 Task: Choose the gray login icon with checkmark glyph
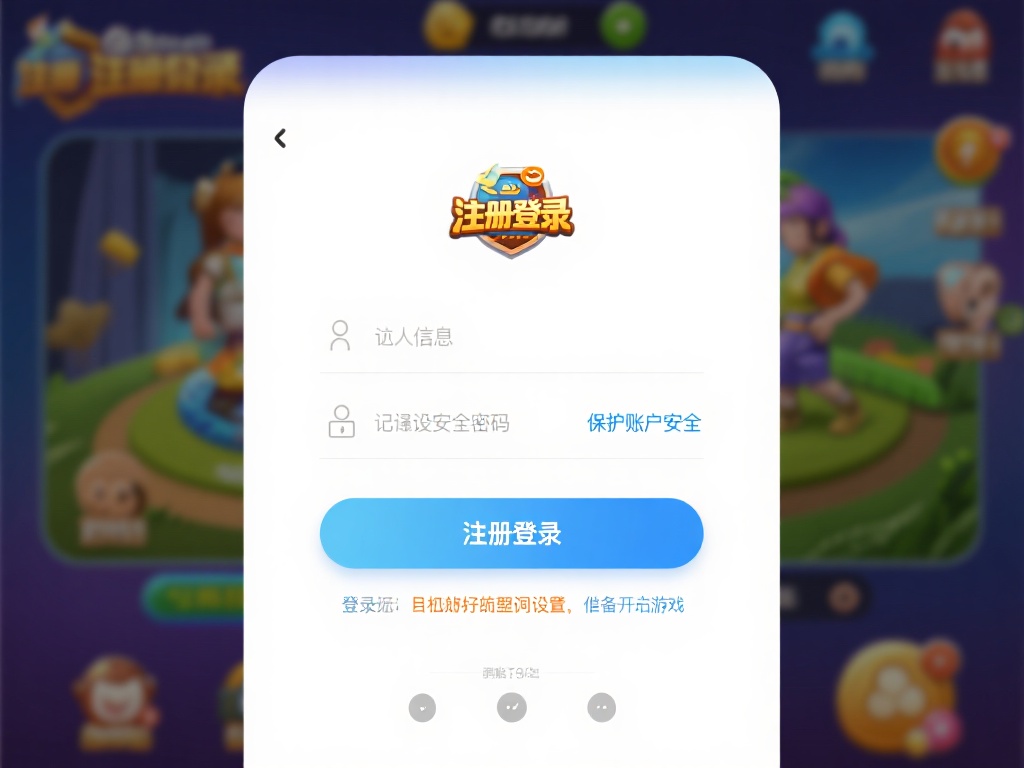tap(512, 707)
